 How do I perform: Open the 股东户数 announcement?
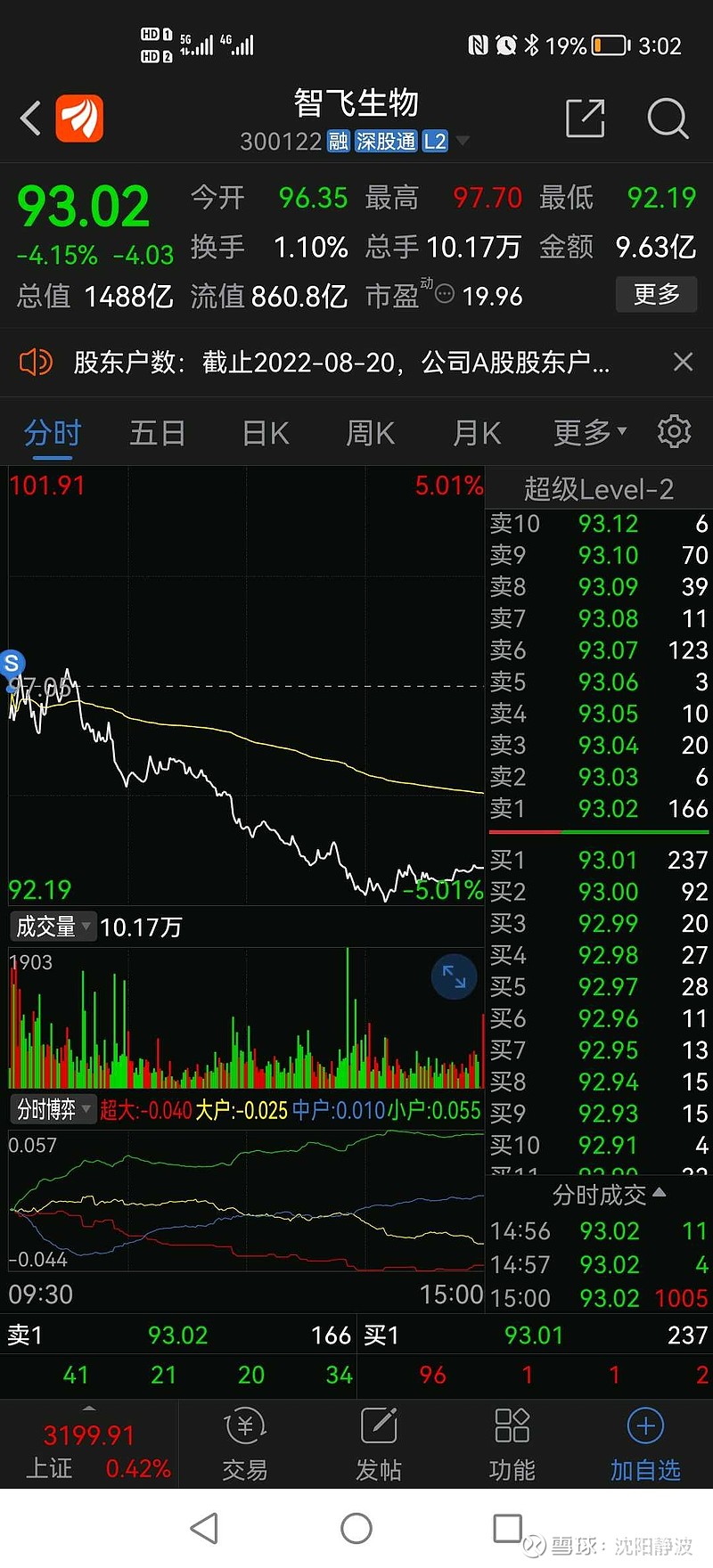click(342, 363)
